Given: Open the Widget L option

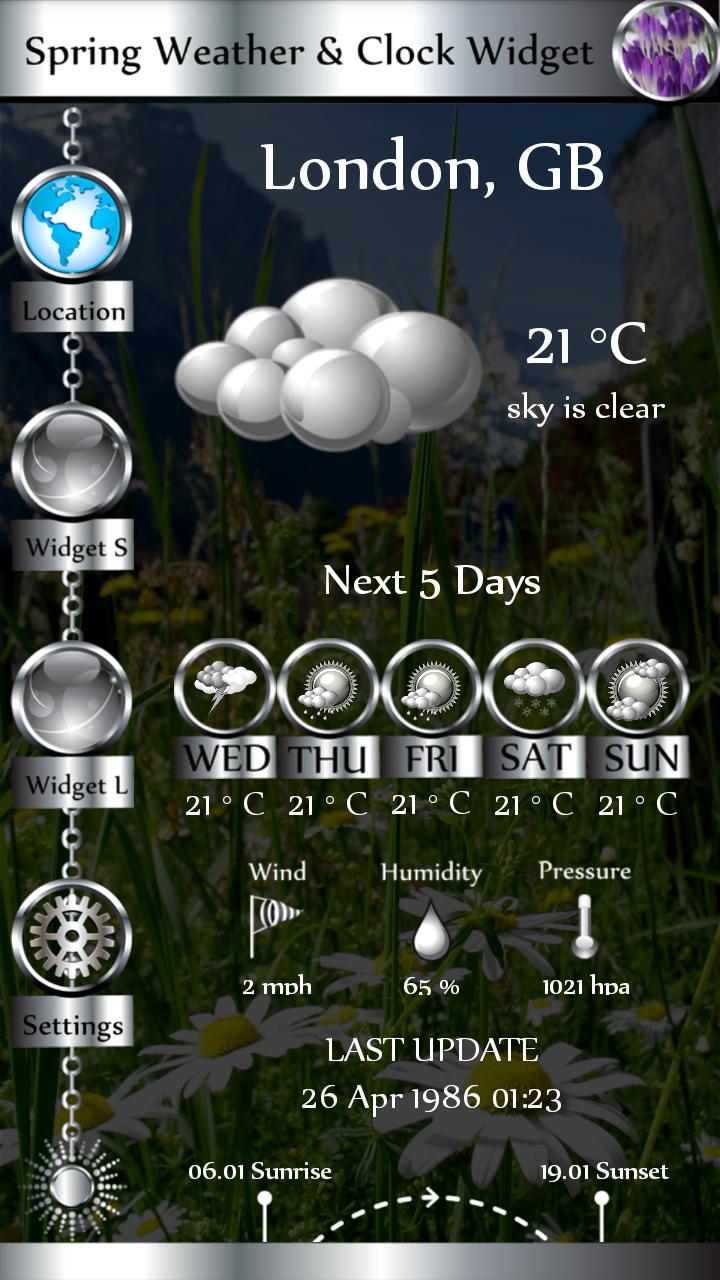Looking at the screenshot, I should [72, 699].
